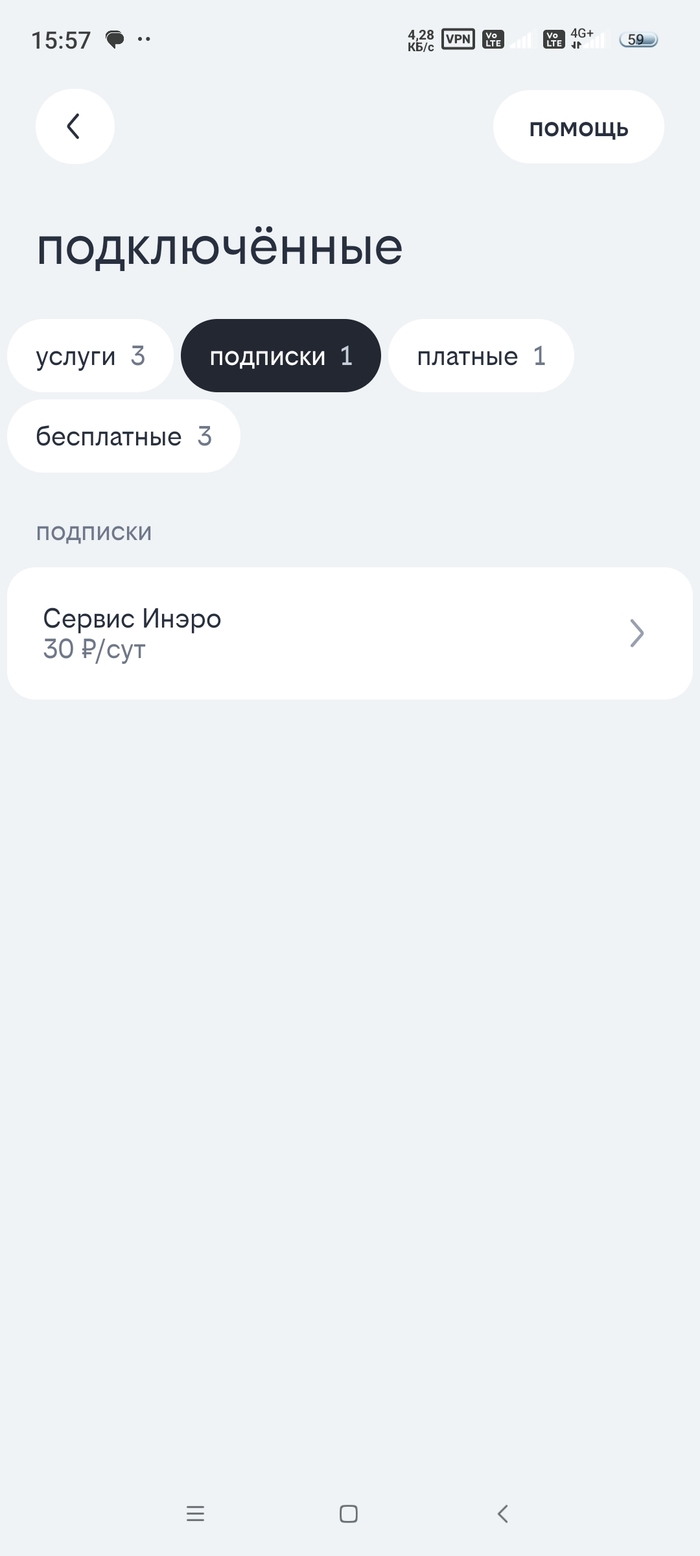
Task: Tap the system home button
Action: pyautogui.click(x=348, y=1513)
